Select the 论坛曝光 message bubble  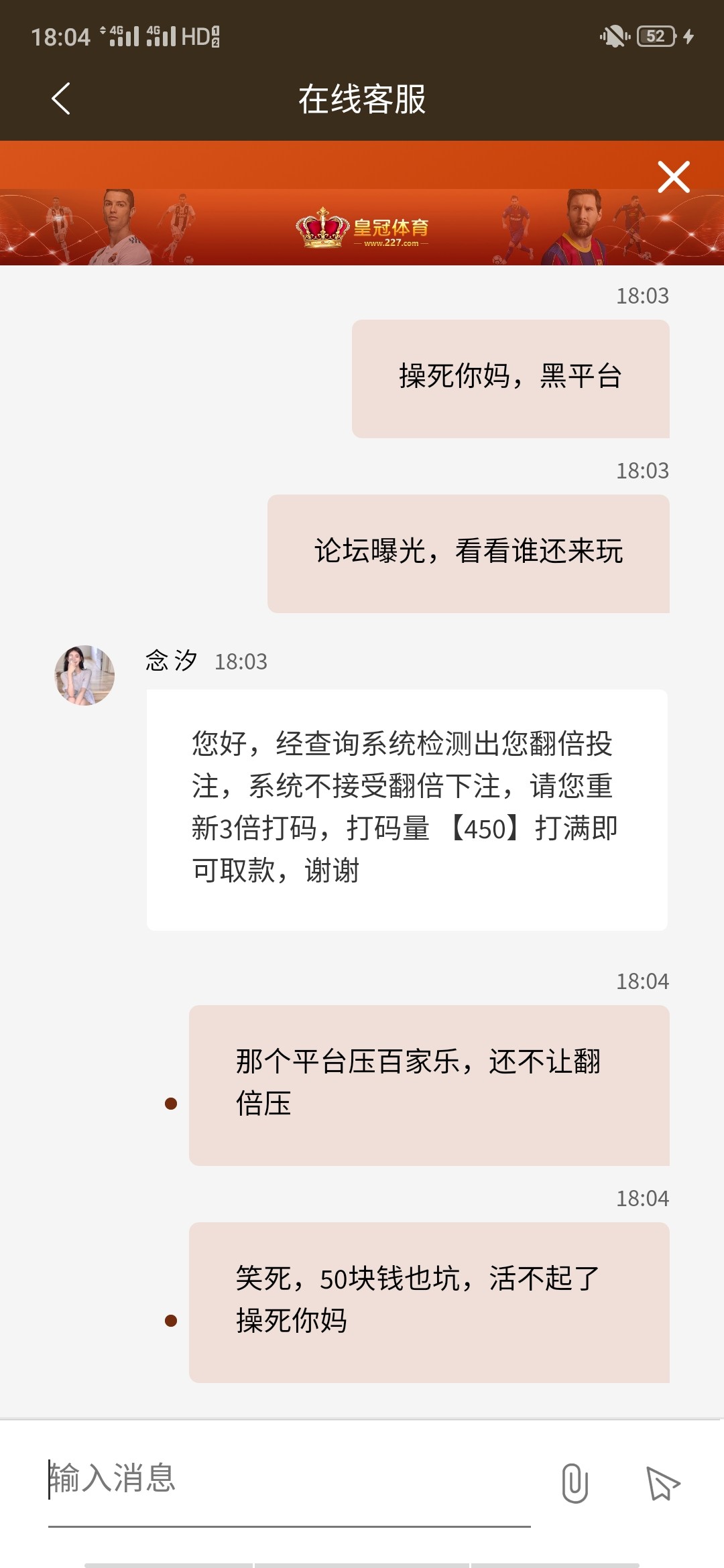point(468,551)
